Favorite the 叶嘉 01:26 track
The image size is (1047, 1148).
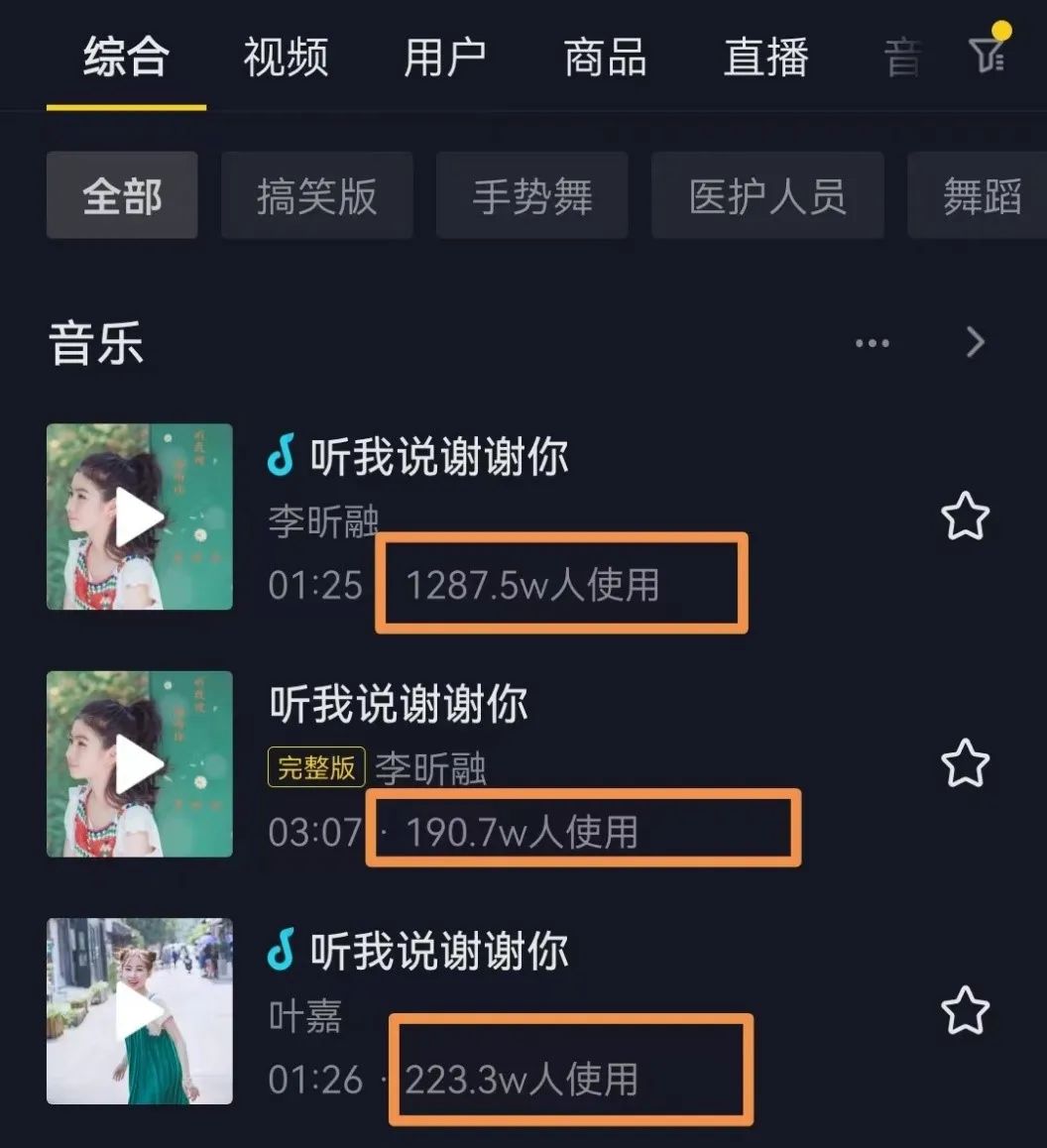[x=965, y=1011]
